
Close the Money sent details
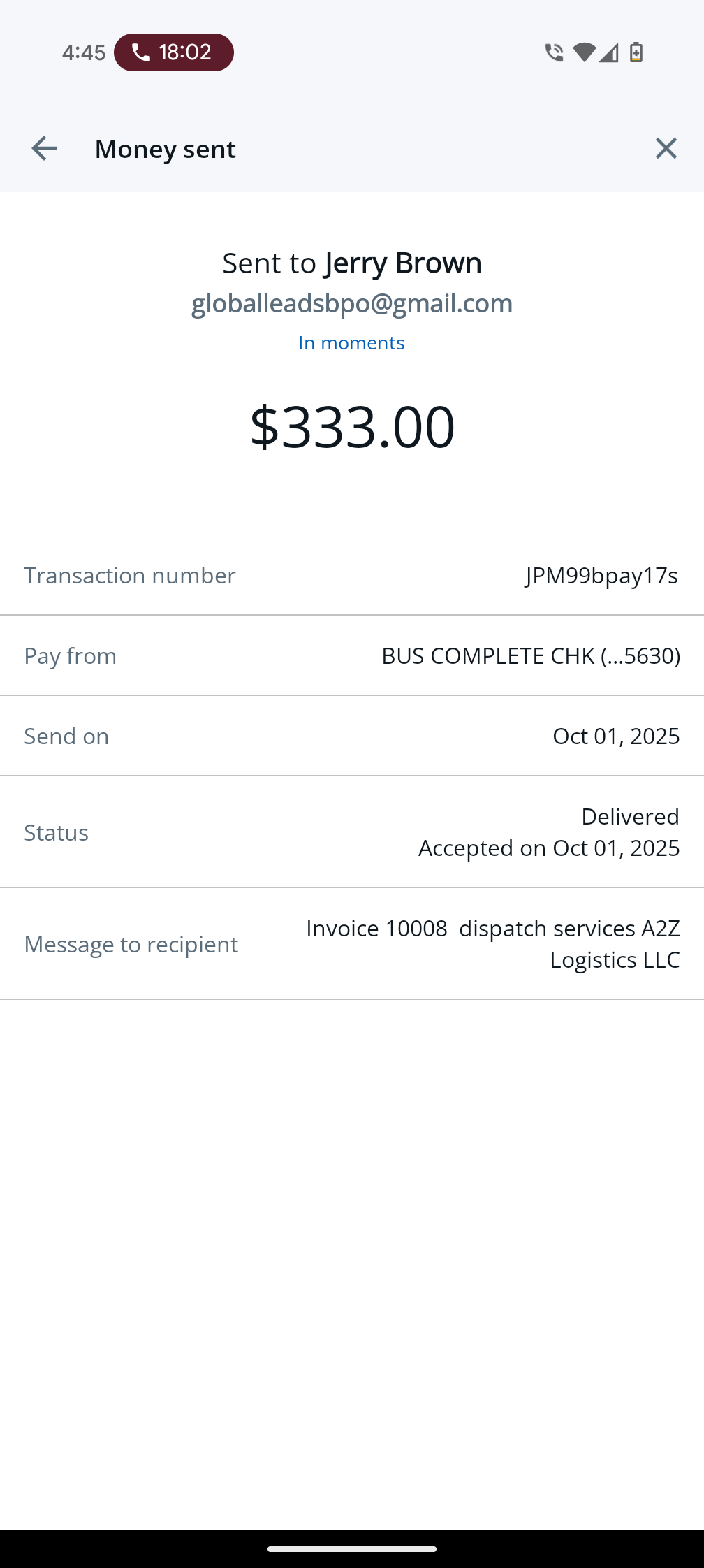point(666,148)
